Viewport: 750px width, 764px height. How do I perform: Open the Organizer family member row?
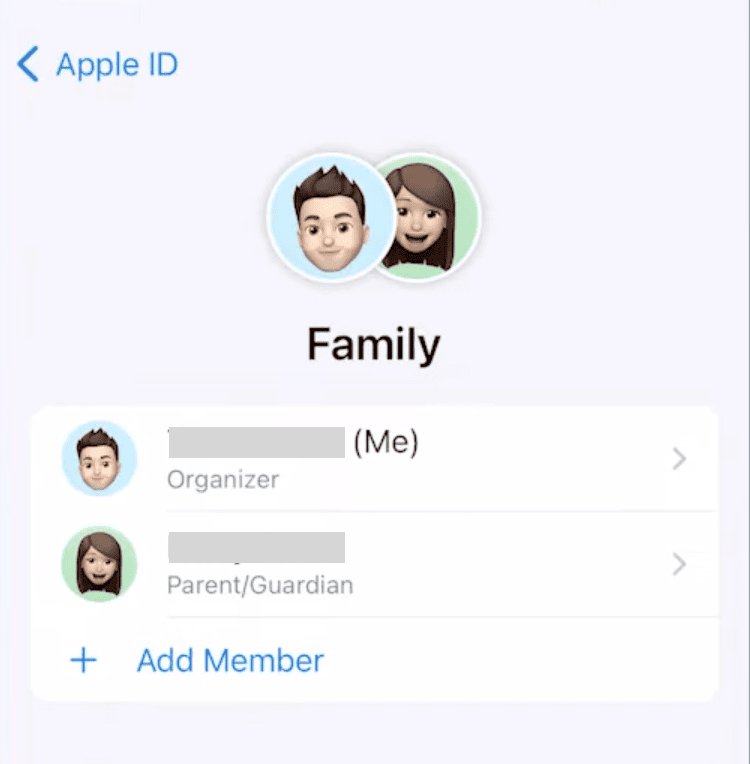click(x=374, y=459)
